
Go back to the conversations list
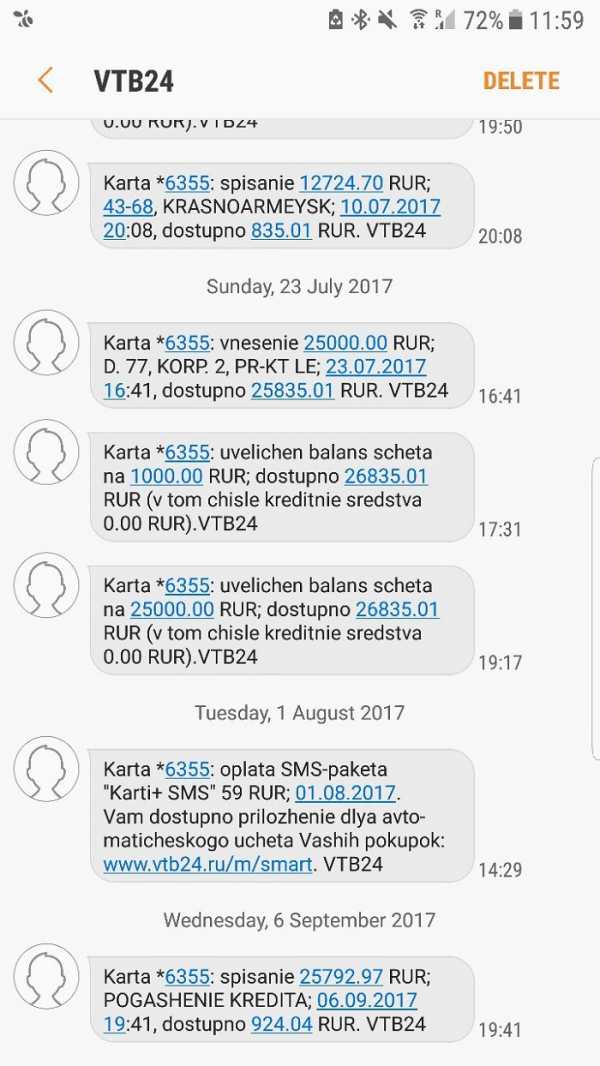coord(45,80)
